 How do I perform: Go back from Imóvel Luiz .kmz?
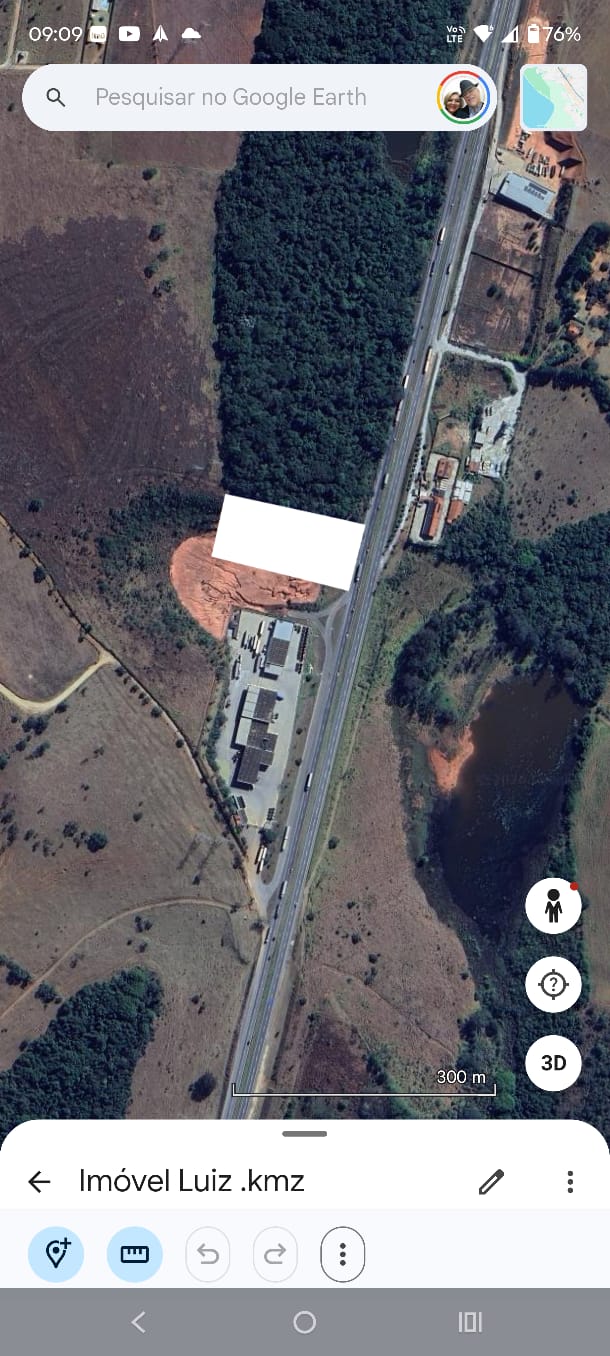click(x=39, y=1182)
